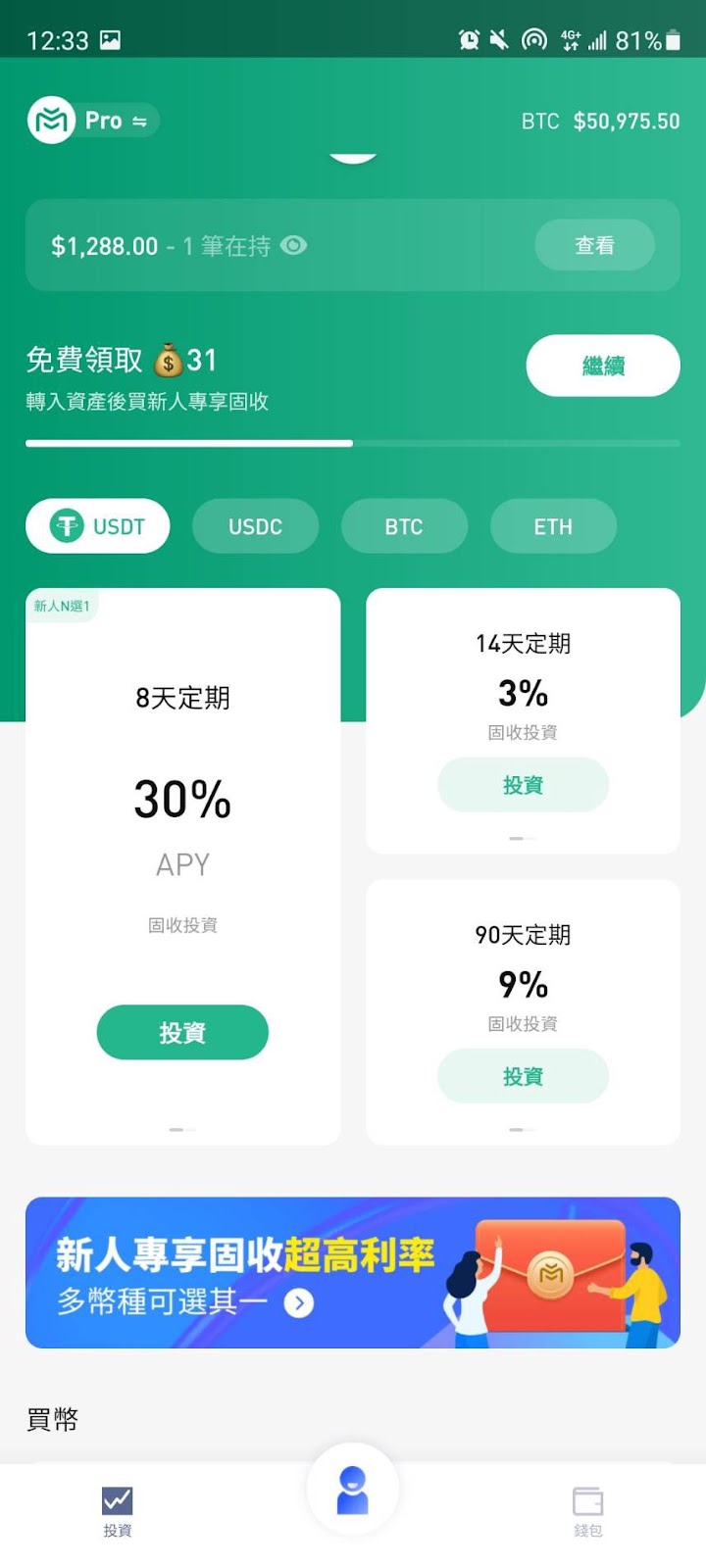The width and height of the screenshot is (706, 1568).
Task: Open the BTC price ticker
Action: (600, 121)
